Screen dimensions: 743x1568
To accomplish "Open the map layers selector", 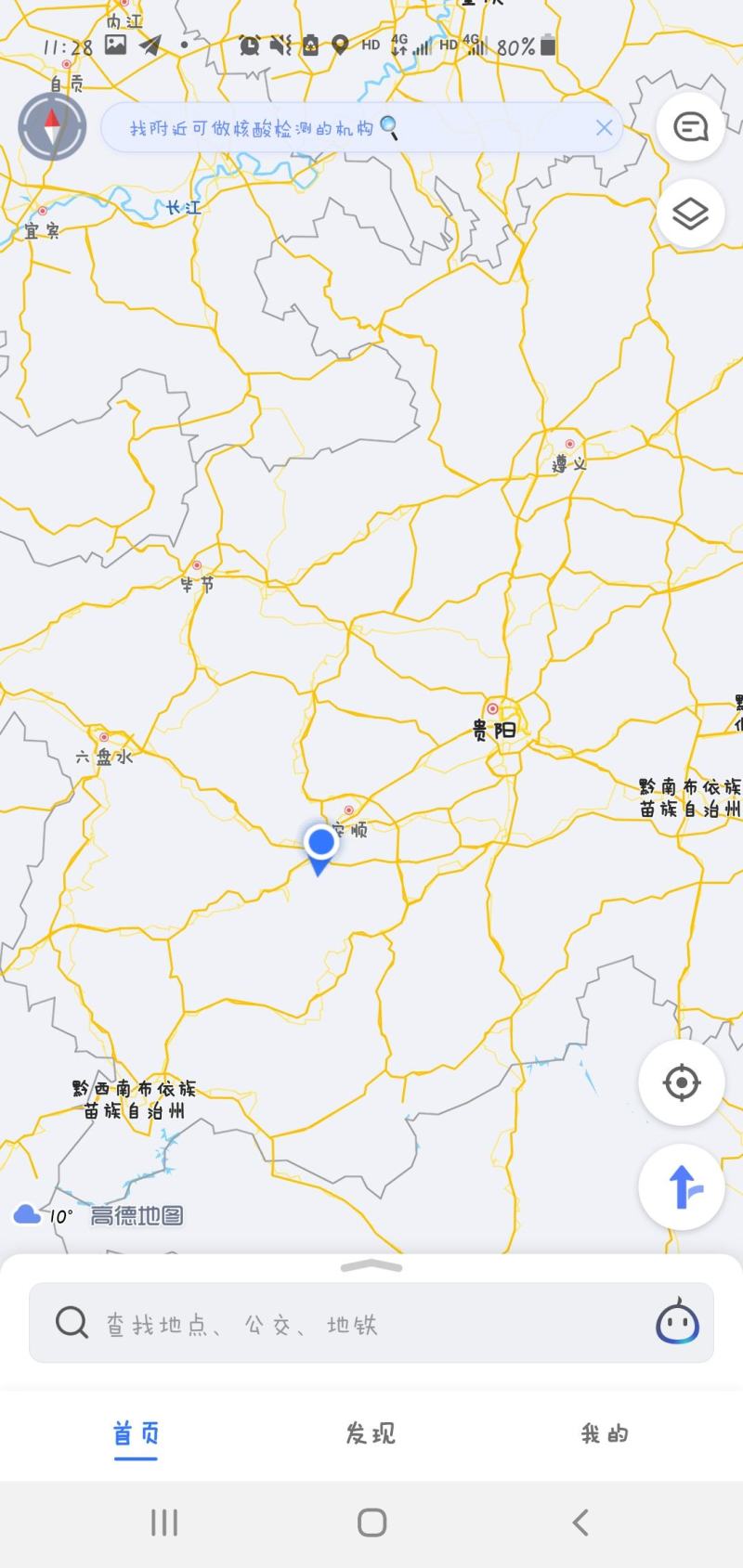I will (x=690, y=214).
